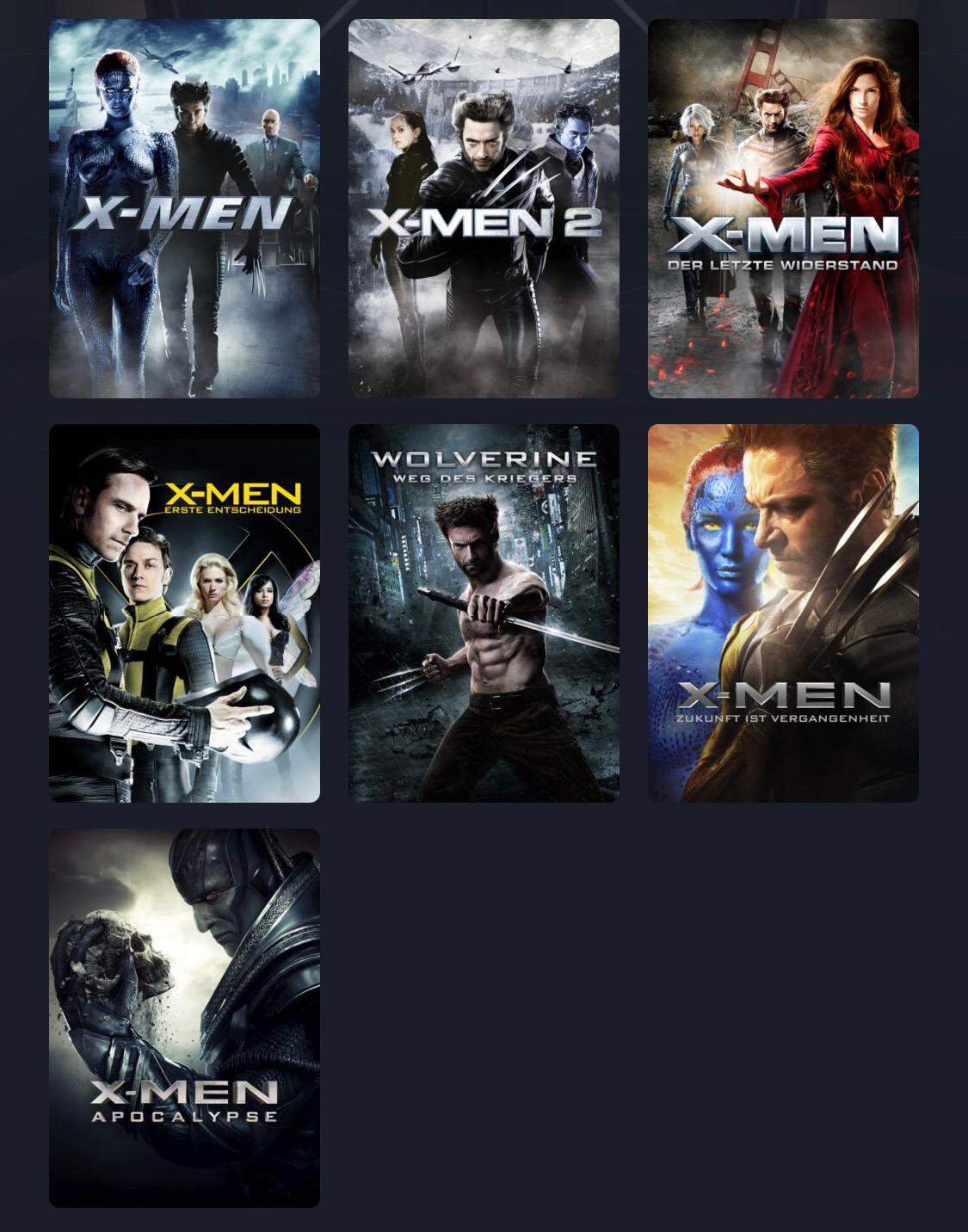Open X-Men Zukunft ist Vergangenheit
Image resolution: width=968 pixels, height=1232 pixels.
coord(783,613)
